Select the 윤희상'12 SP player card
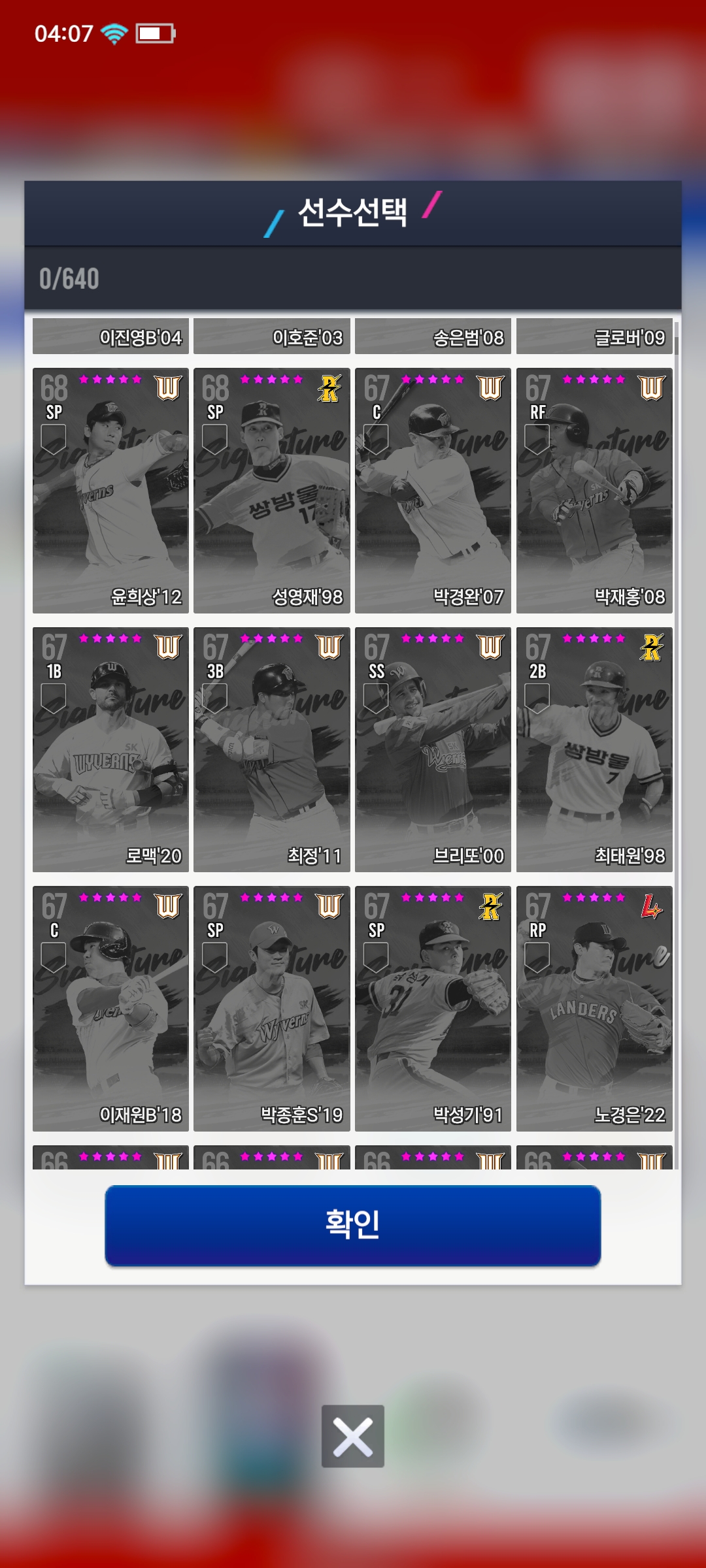This screenshot has width=706, height=1568. [x=110, y=490]
